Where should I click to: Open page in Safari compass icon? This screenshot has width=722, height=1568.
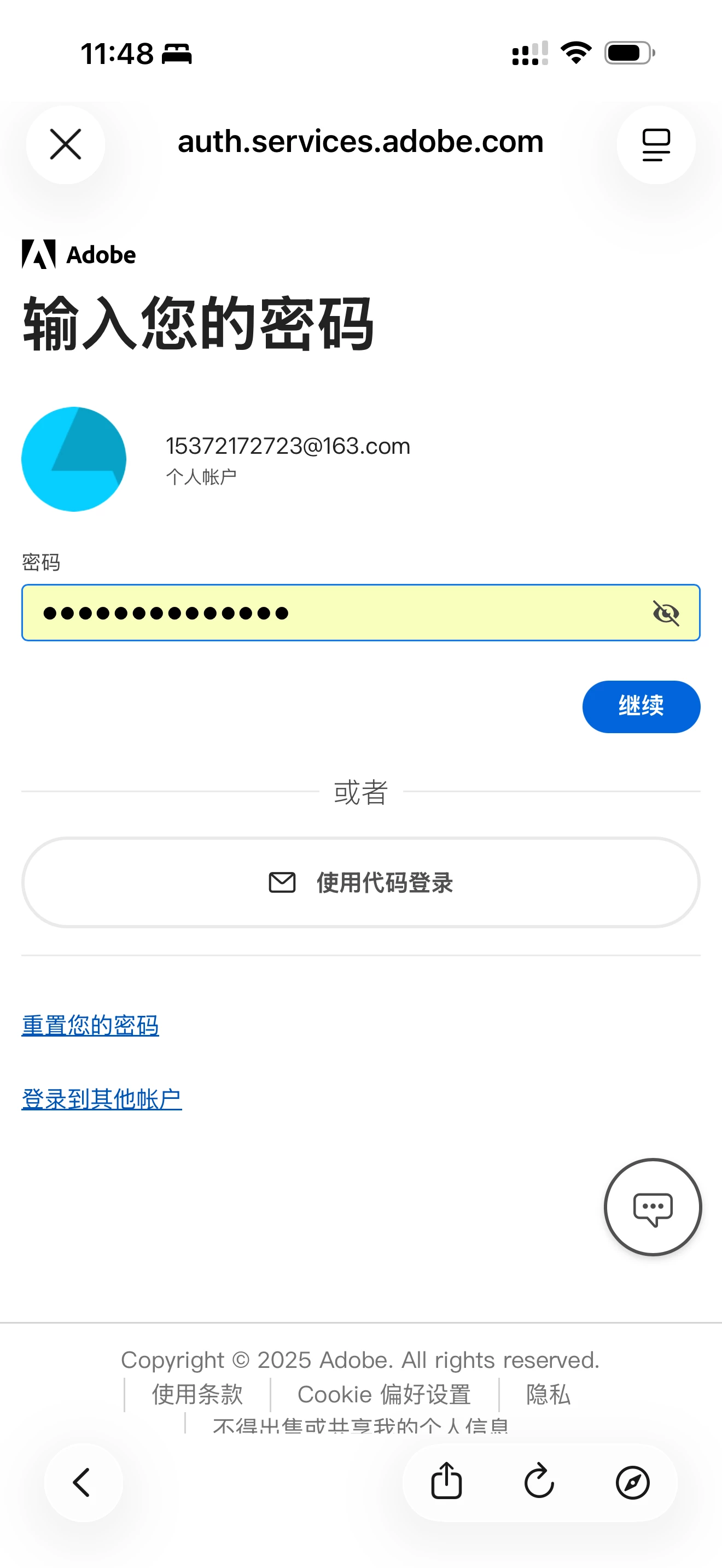pyautogui.click(x=632, y=1482)
